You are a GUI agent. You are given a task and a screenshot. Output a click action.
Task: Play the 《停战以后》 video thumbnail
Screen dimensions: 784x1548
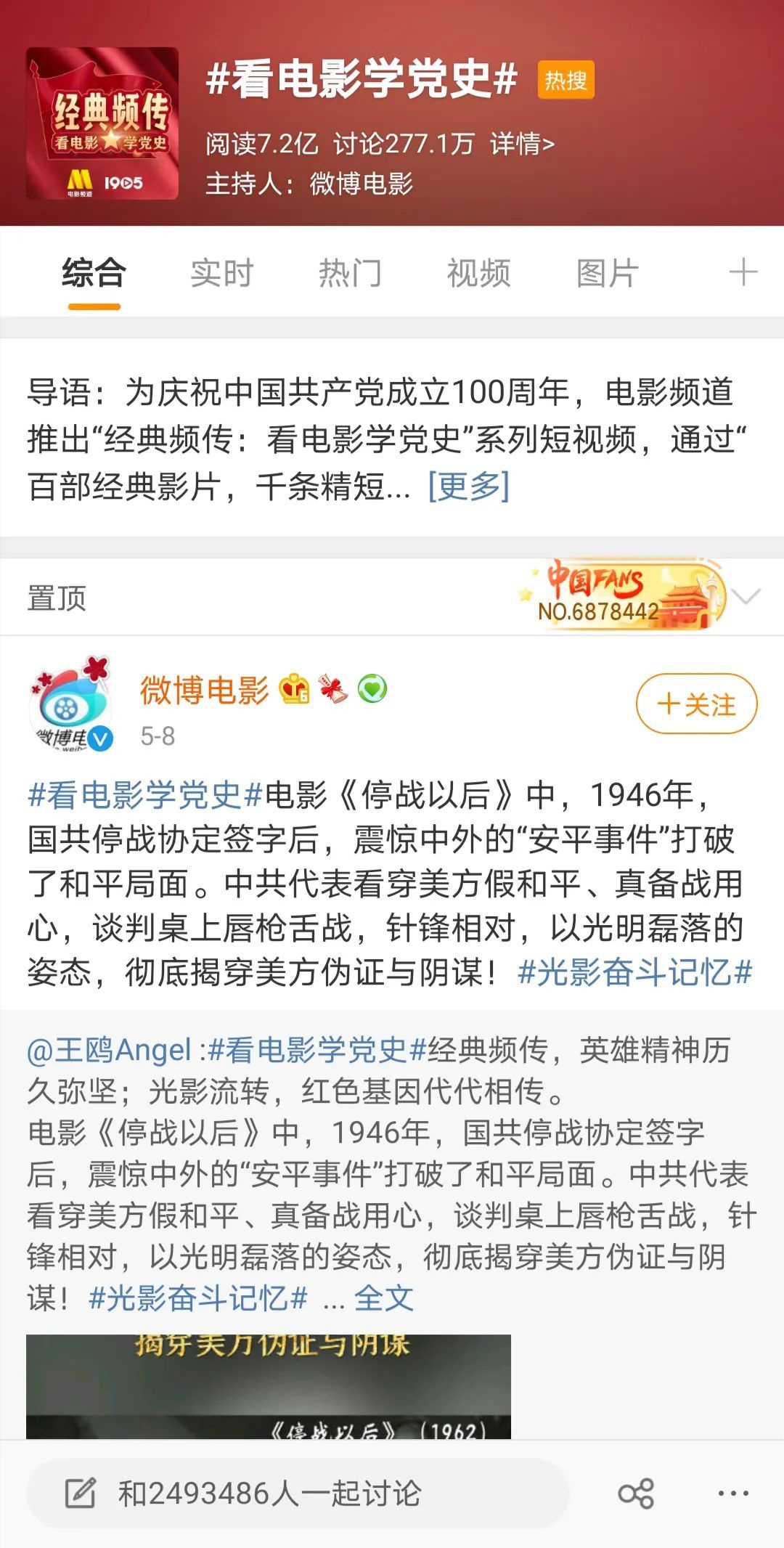269,1386
